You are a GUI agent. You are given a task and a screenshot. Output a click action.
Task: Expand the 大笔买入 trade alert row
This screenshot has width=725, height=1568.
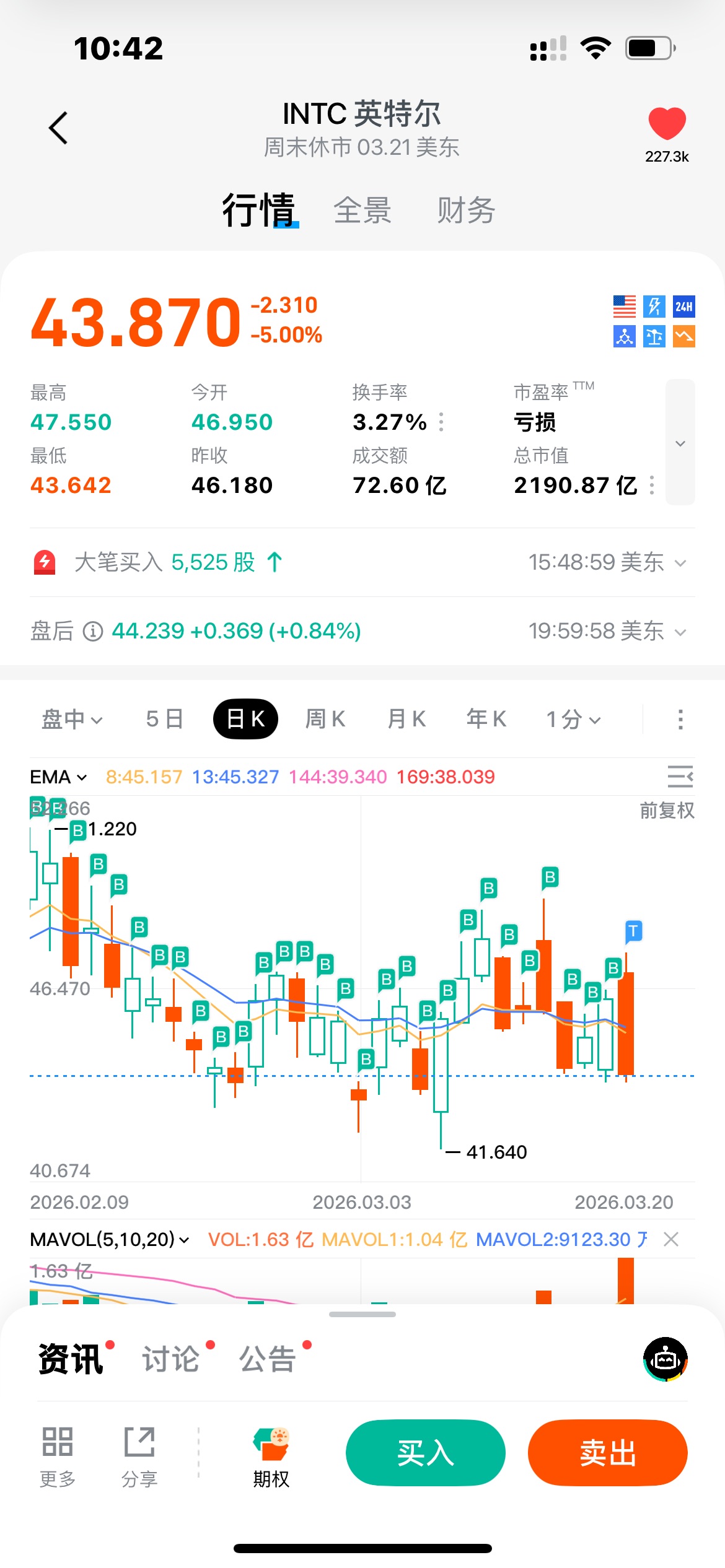click(x=680, y=563)
